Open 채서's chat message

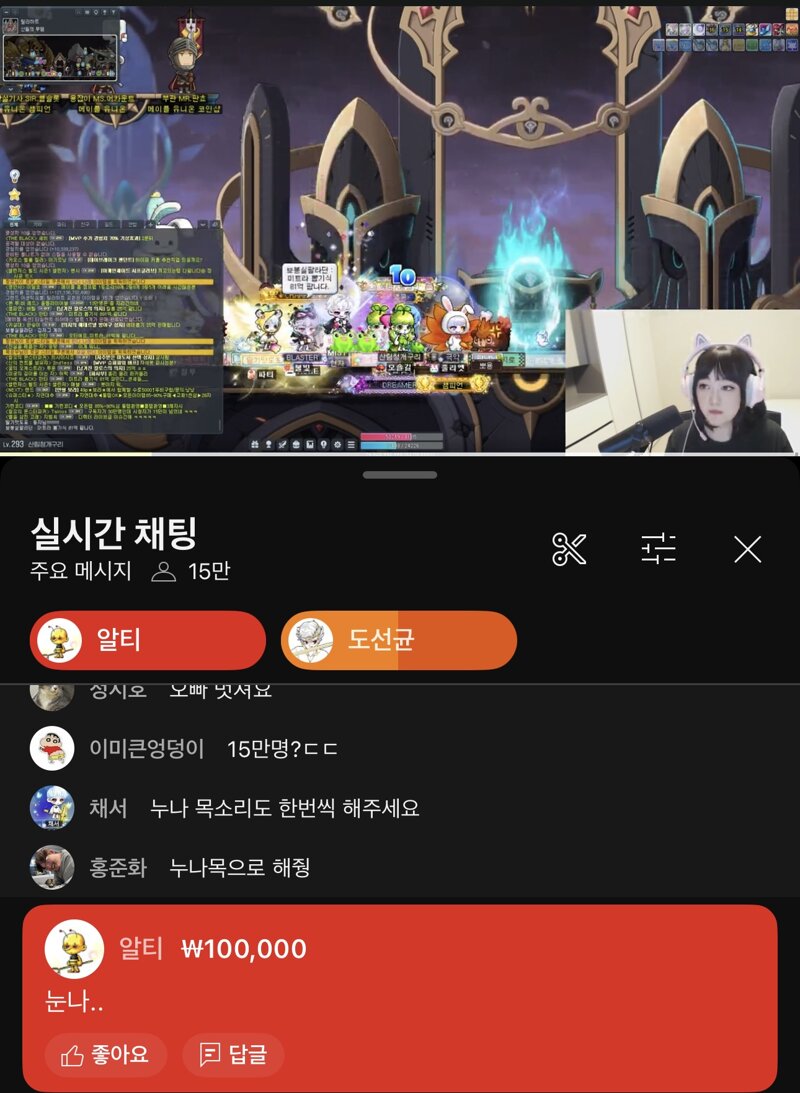coord(283,808)
